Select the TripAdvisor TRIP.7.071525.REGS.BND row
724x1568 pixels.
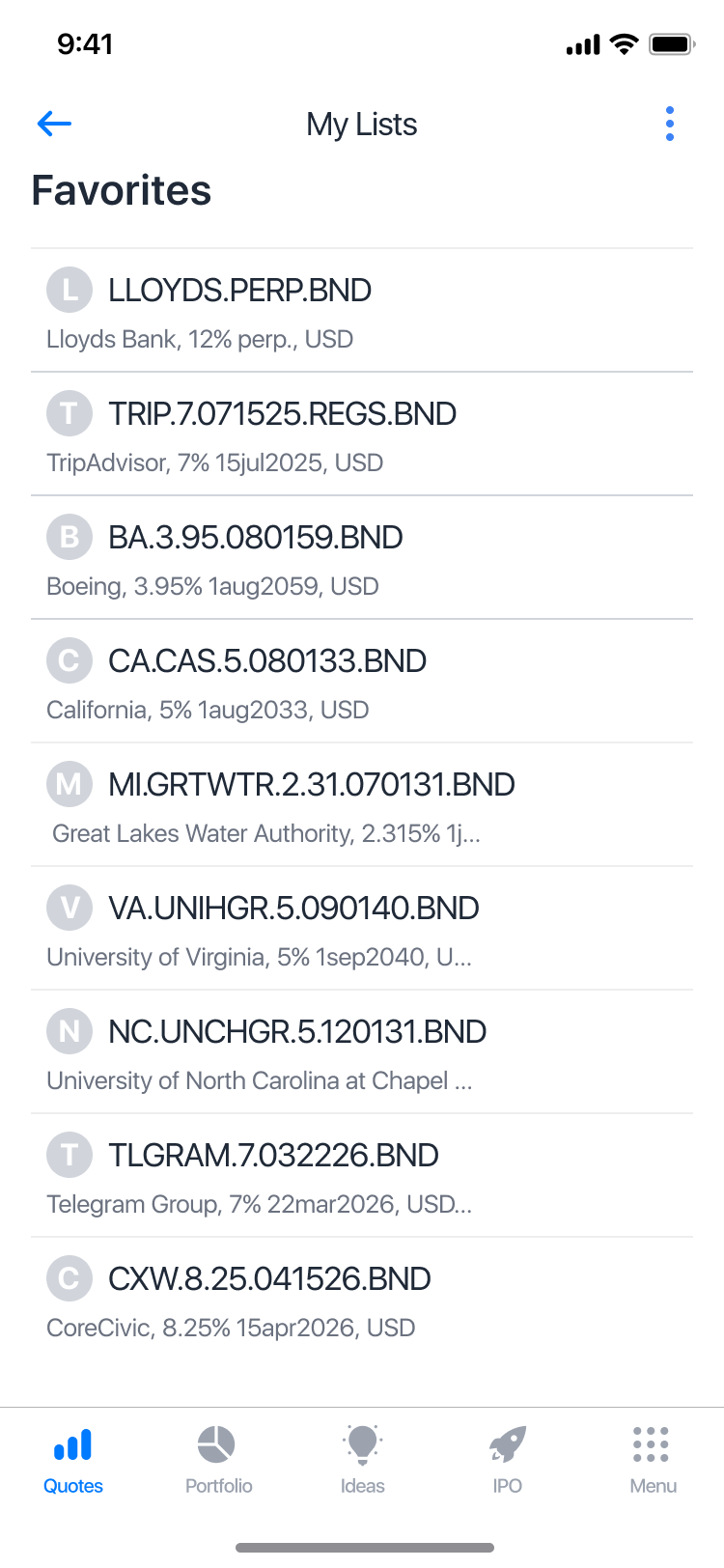click(362, 434)
